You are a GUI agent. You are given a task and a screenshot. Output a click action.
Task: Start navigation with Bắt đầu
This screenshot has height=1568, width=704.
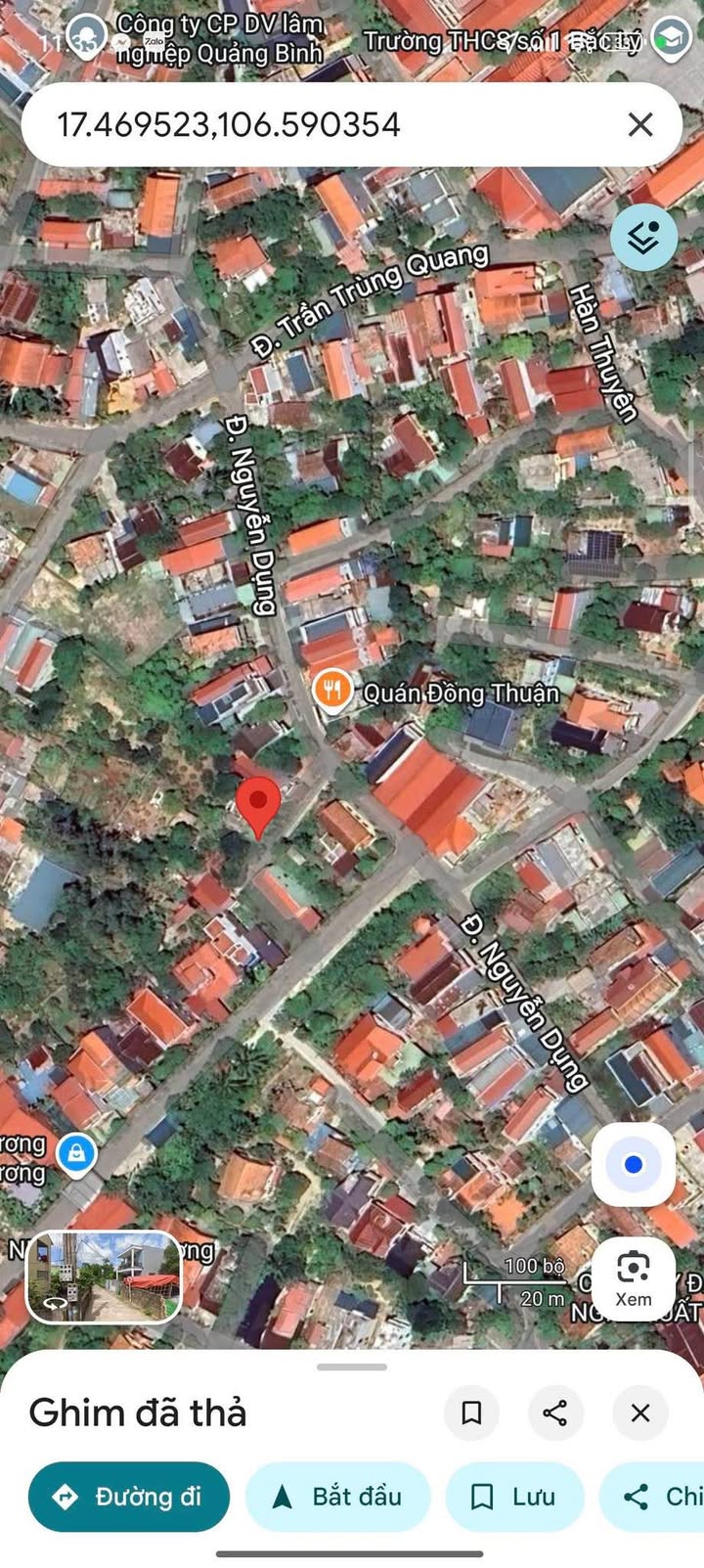coord(337,1497)
